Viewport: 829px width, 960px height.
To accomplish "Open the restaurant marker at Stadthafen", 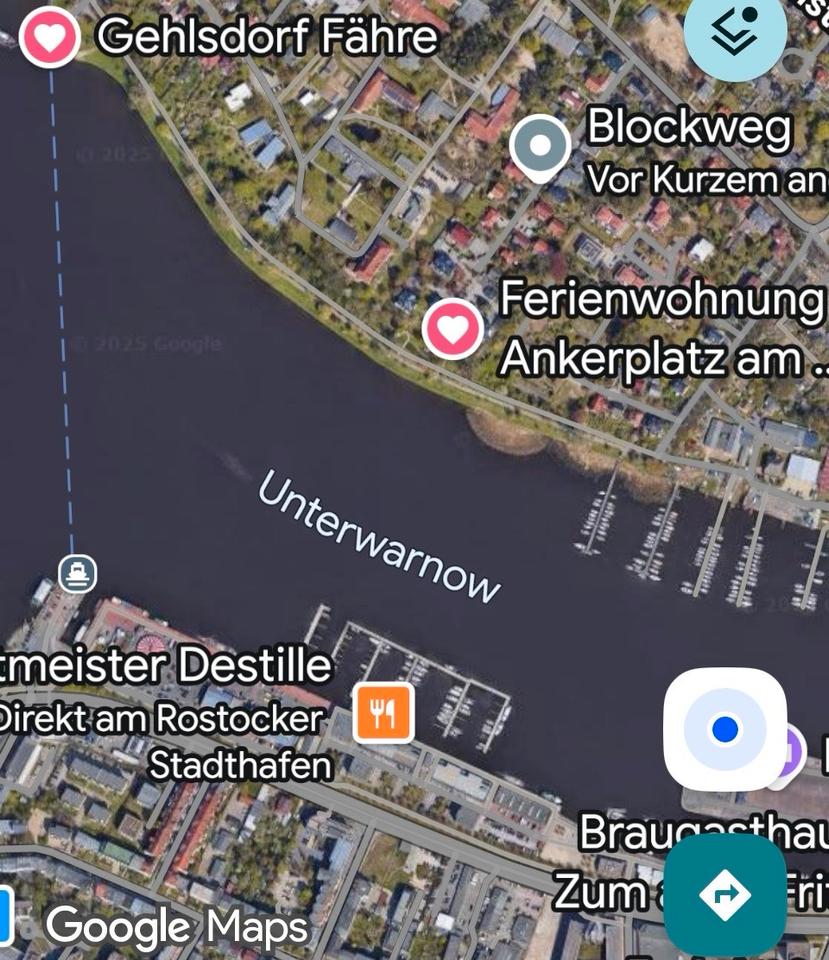I will coord(384,713).
